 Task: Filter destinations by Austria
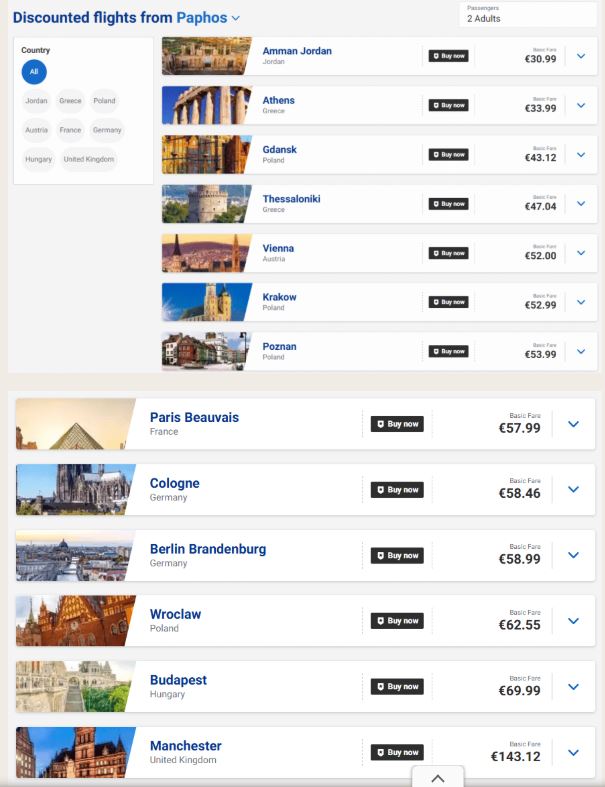click(x=37, y=130)
